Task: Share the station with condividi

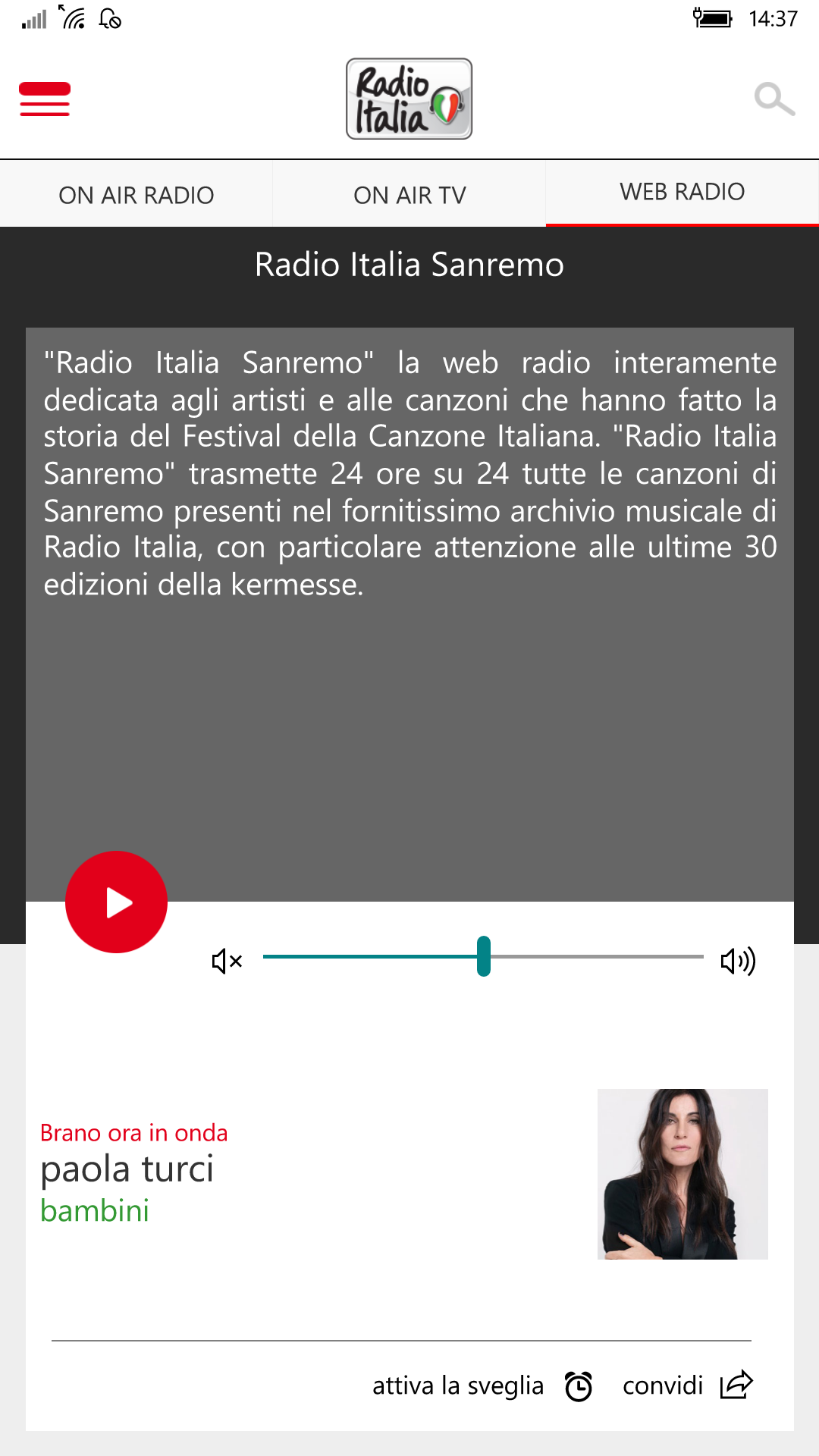Action: (687, 1385)
